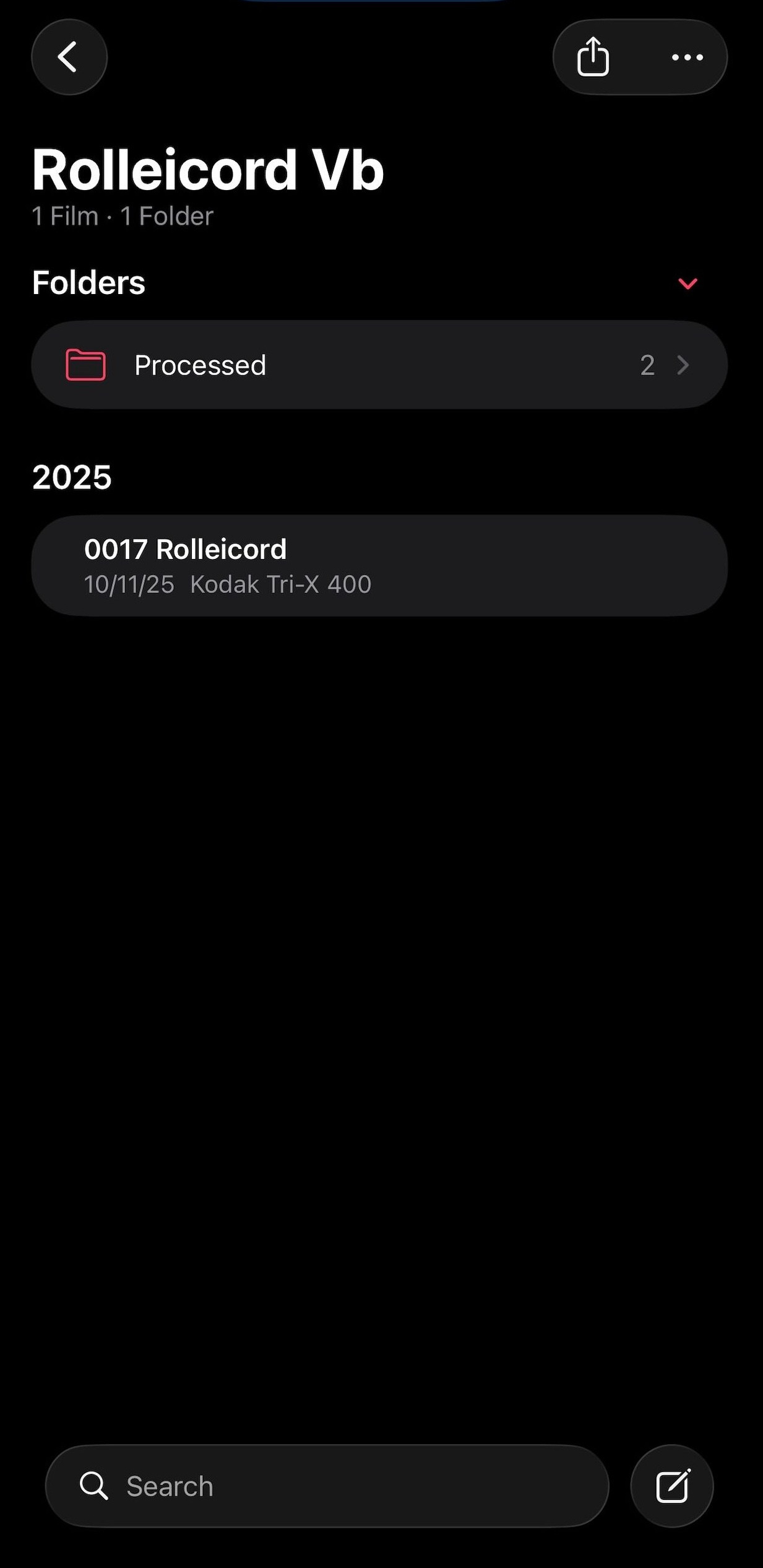
Task: Go back to the previous screen
Action: tap(69, 57)
